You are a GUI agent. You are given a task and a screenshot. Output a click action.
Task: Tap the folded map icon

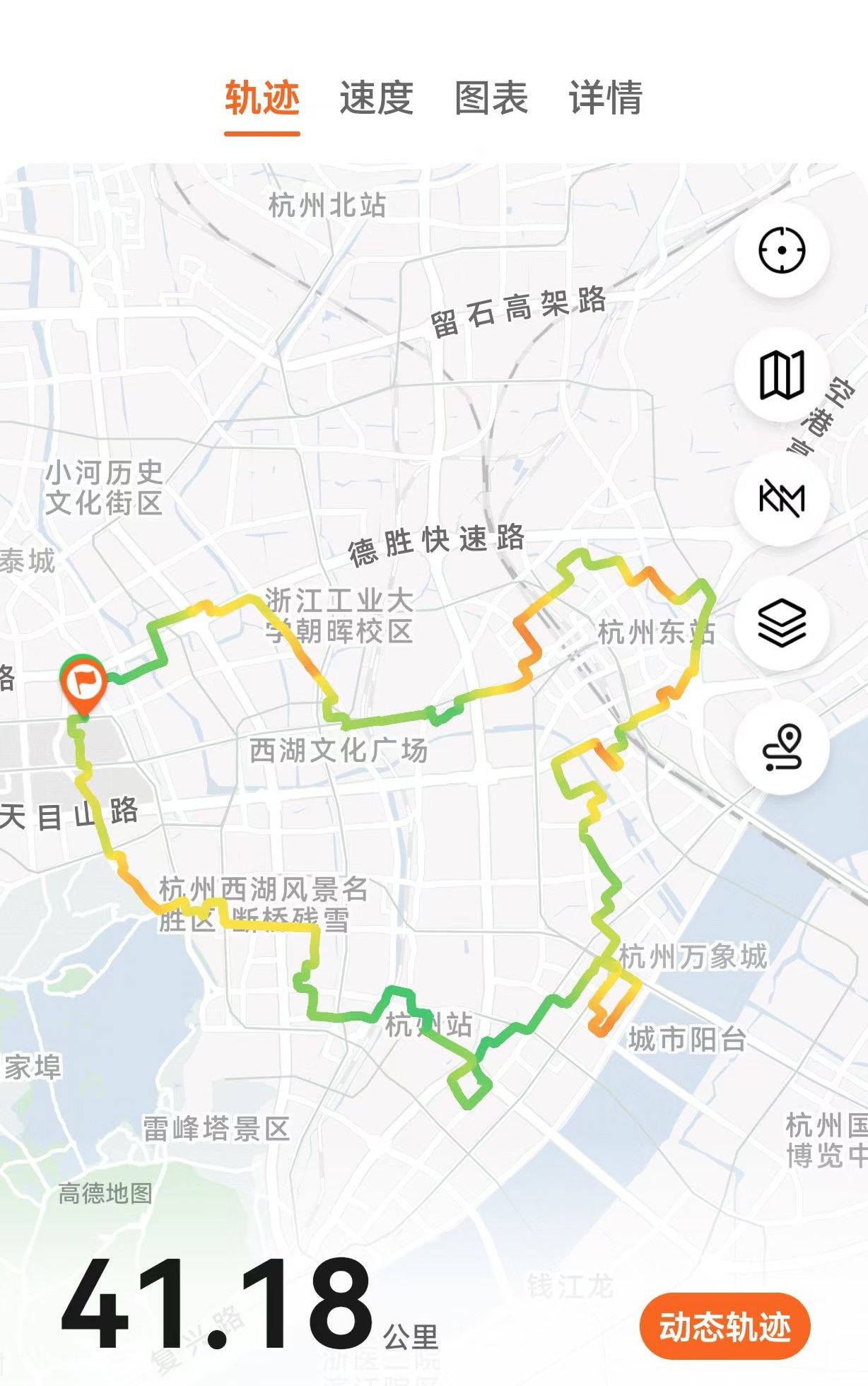[782, 375]
